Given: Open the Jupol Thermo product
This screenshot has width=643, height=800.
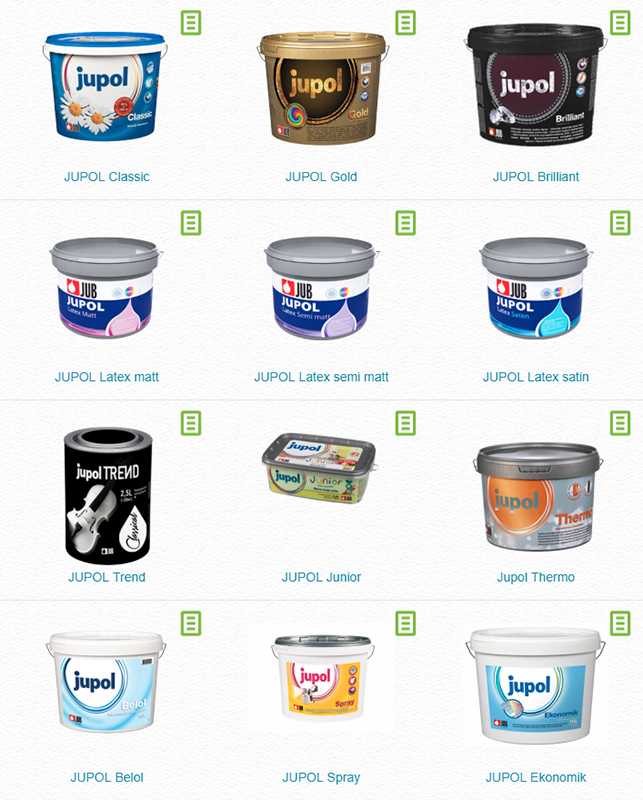Looking at the screenshot, I should 536,577.
